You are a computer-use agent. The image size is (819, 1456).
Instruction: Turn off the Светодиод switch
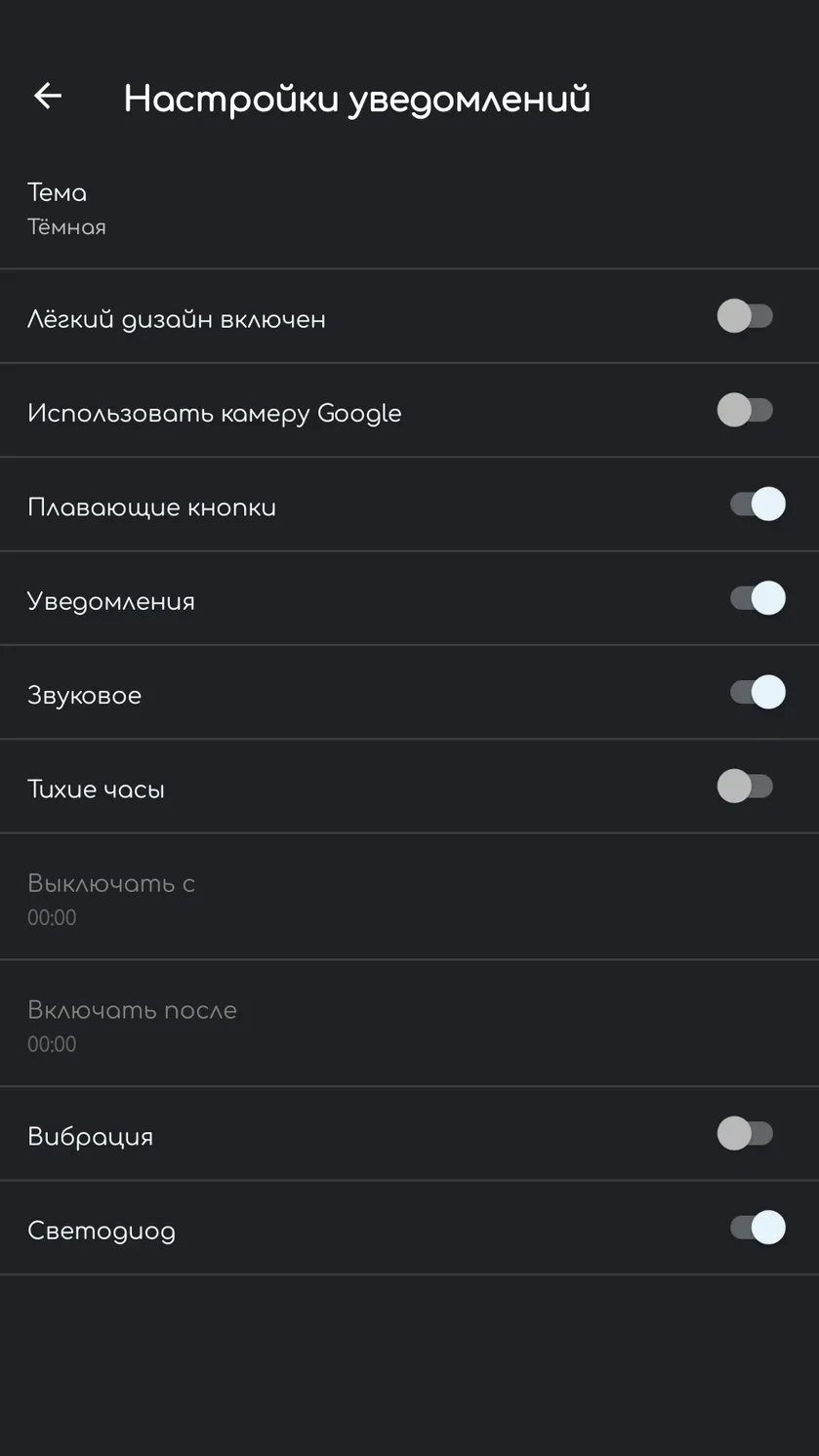point(758,1228)
